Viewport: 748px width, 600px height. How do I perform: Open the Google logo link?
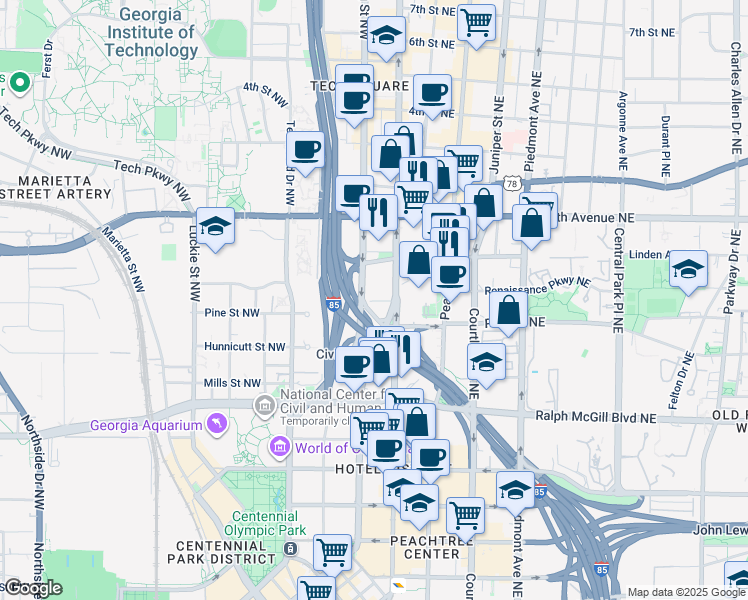coord(33,588)
